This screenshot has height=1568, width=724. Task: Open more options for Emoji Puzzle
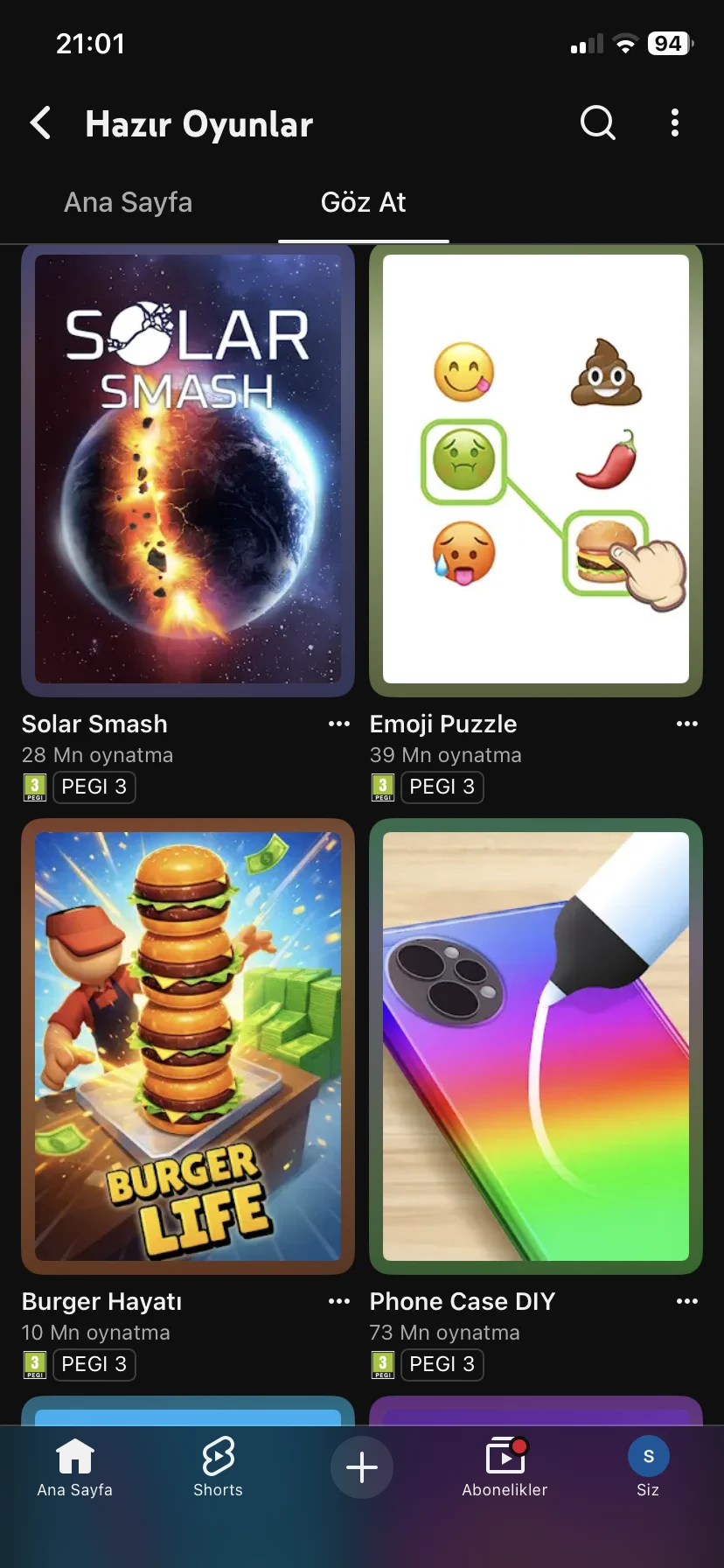687,724
